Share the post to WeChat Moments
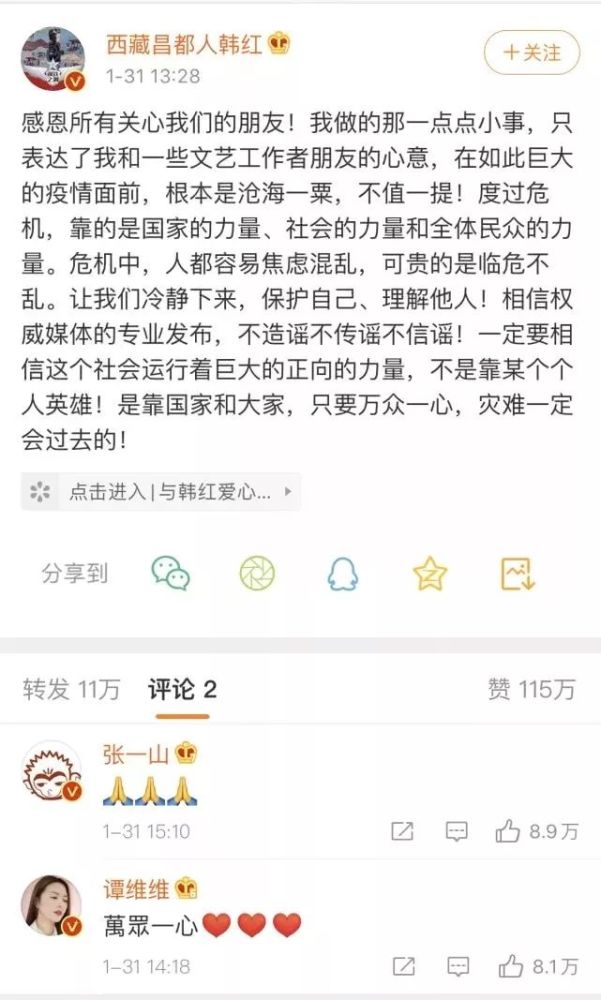 [257, 573]
